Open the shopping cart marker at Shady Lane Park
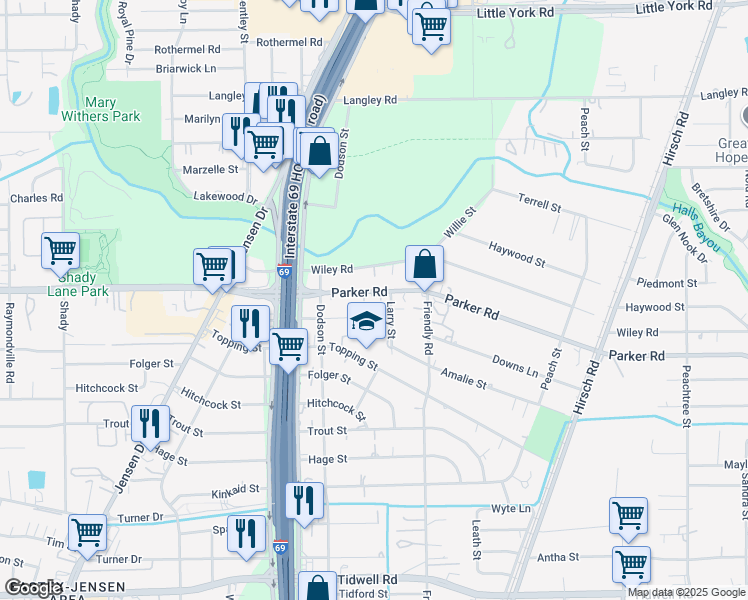Viewport: 748px width, 600px height. tap(61, 251)
